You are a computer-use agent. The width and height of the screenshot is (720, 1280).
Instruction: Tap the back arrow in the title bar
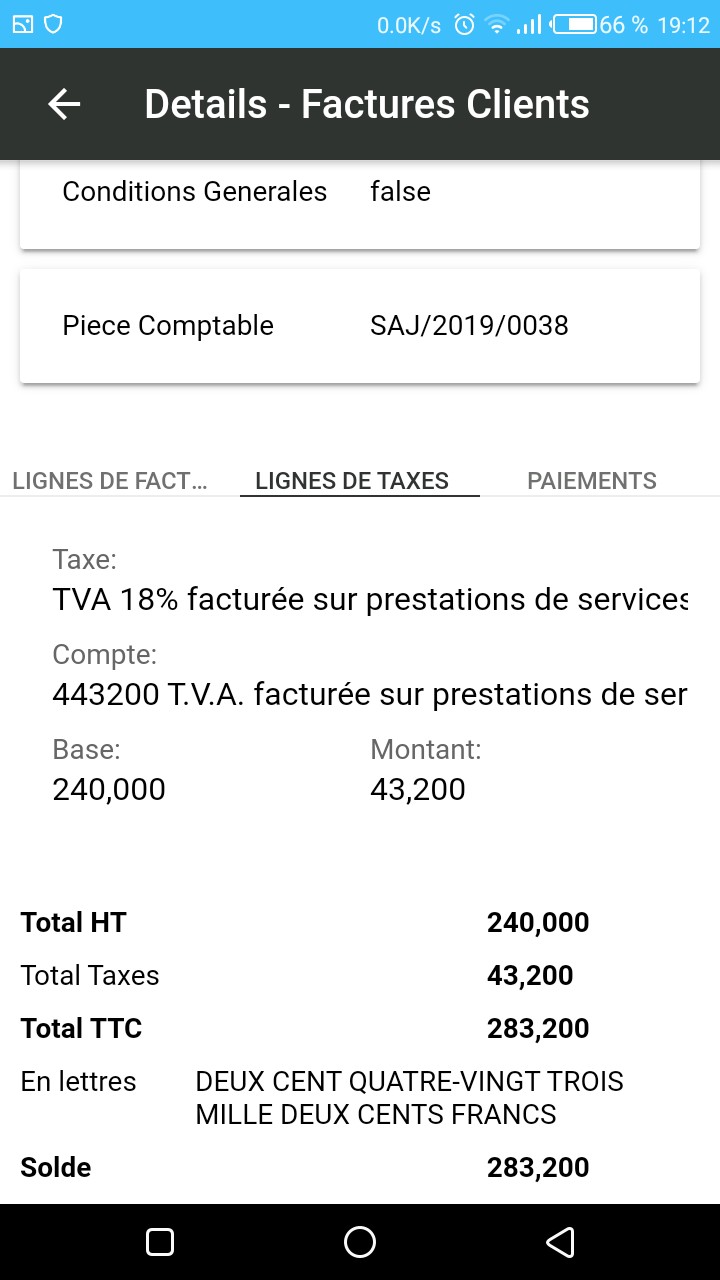[x=64, y=103]
